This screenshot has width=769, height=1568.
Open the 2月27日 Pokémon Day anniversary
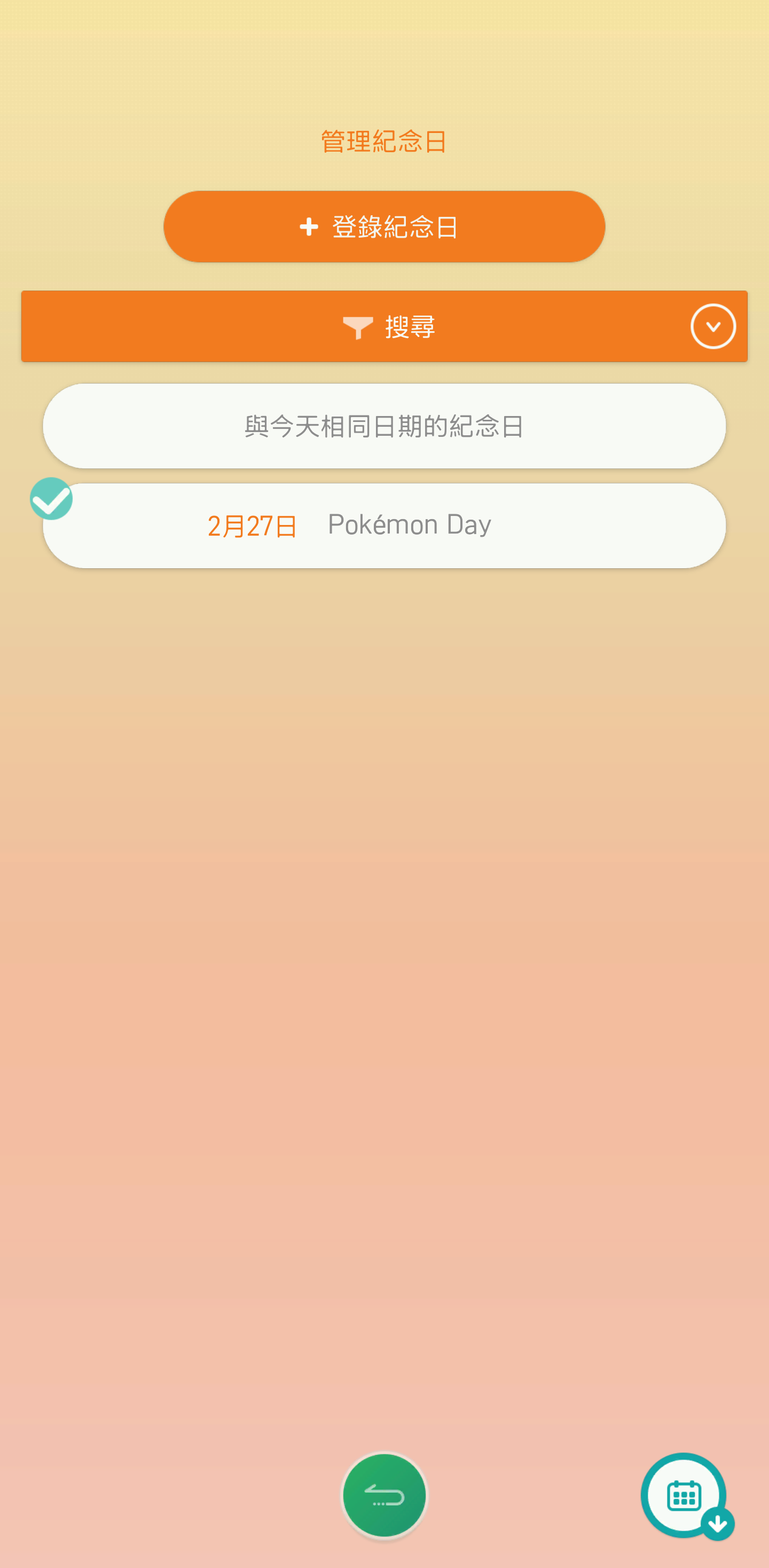click(384, 526)
